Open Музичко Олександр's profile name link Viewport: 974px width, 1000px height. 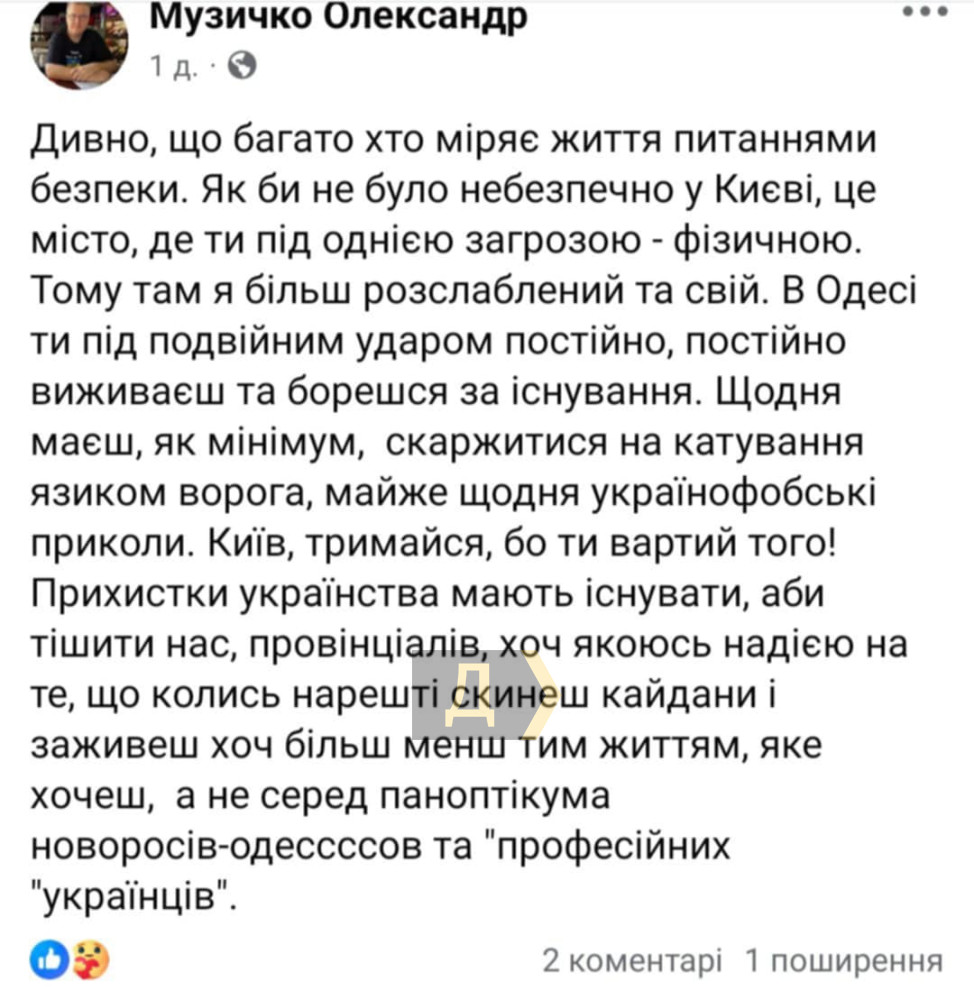coord(338,16)
